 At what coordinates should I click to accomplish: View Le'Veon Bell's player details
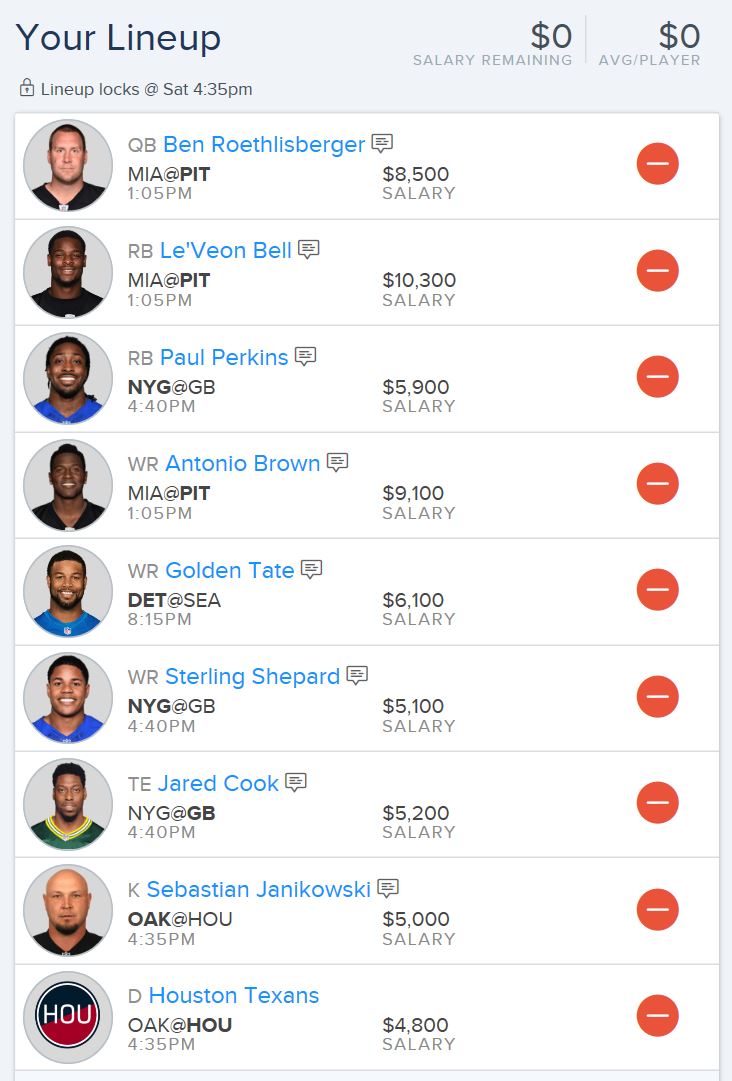(x=225, y=251)
